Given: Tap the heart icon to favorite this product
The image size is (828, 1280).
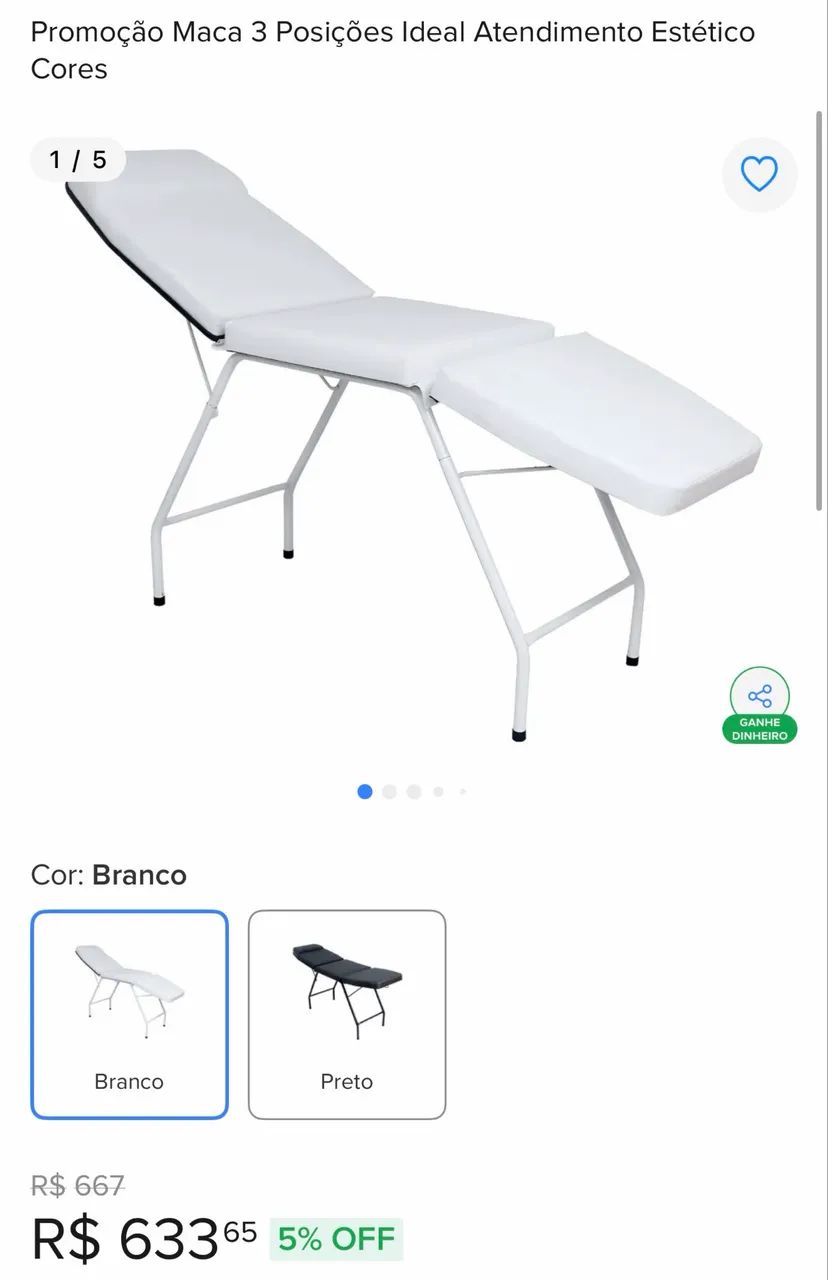Looking at the screenshot, I should pyautogui.click(x=760, y=174).
